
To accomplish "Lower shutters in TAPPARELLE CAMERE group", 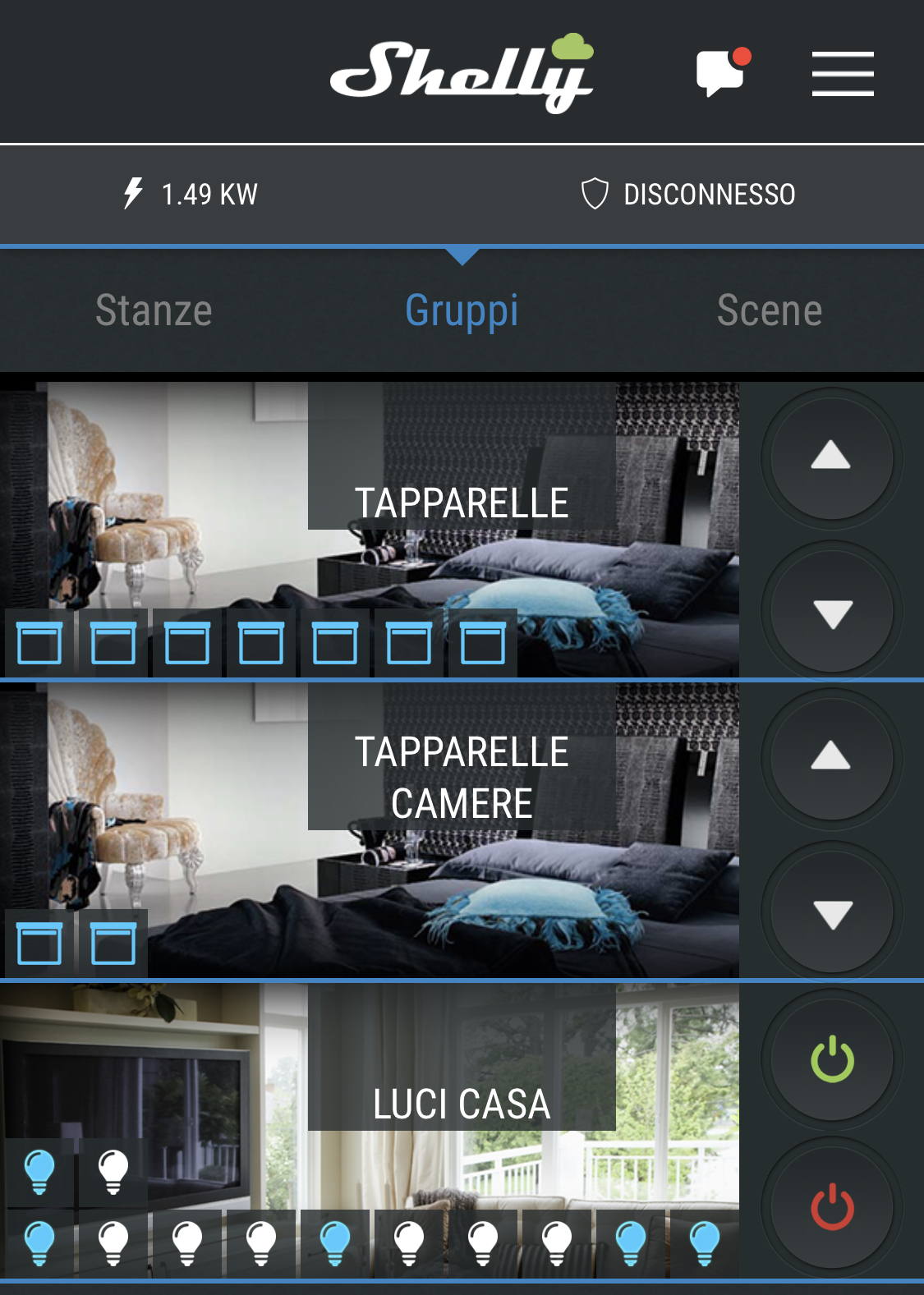I will coord(830,912).
